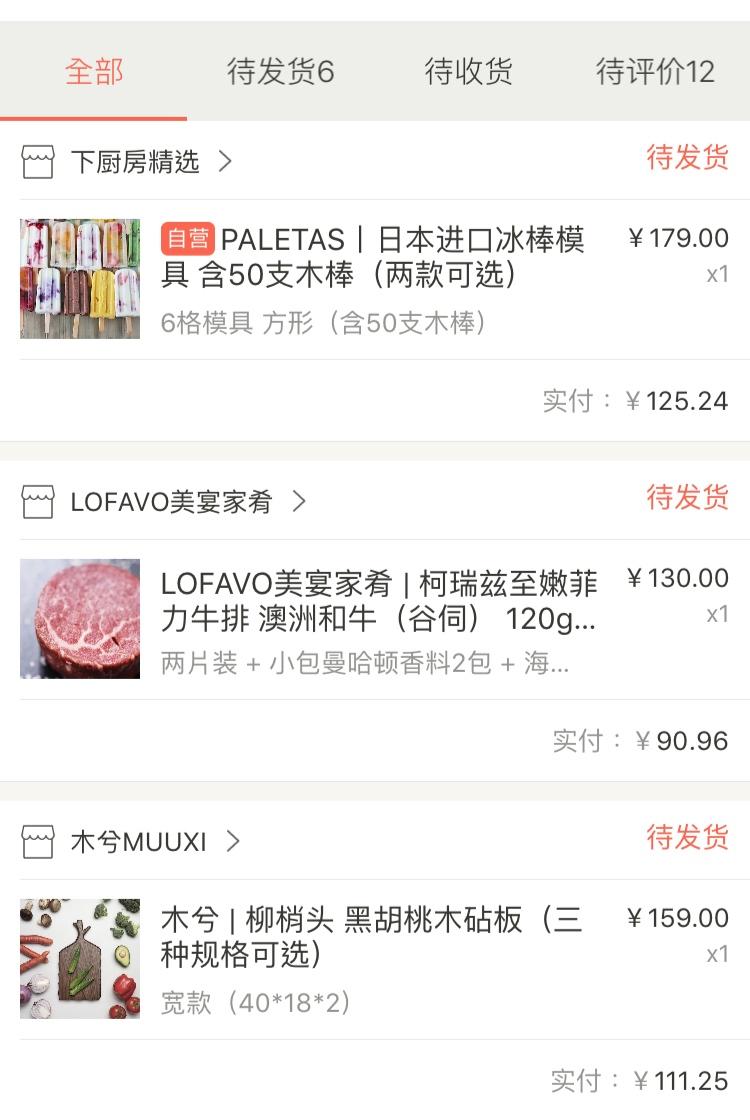Switch to the 待收货 tab
The width and height of the screenshot is (750, 1120).
tap(468, 72)
